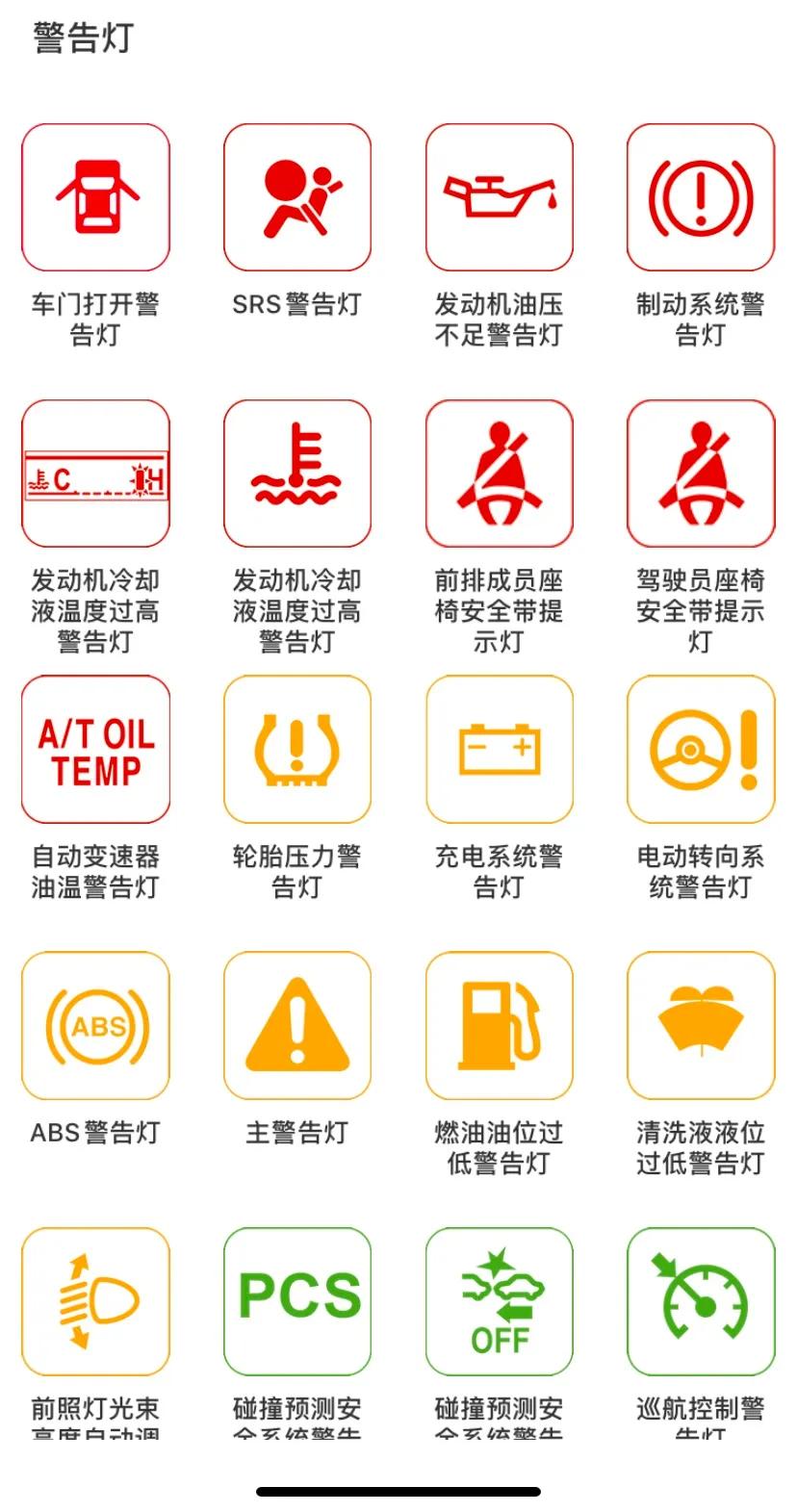Select 驾驶员座椅安全带提示灯
This screenshot has width=797, height=1512.
coord(701,474)
